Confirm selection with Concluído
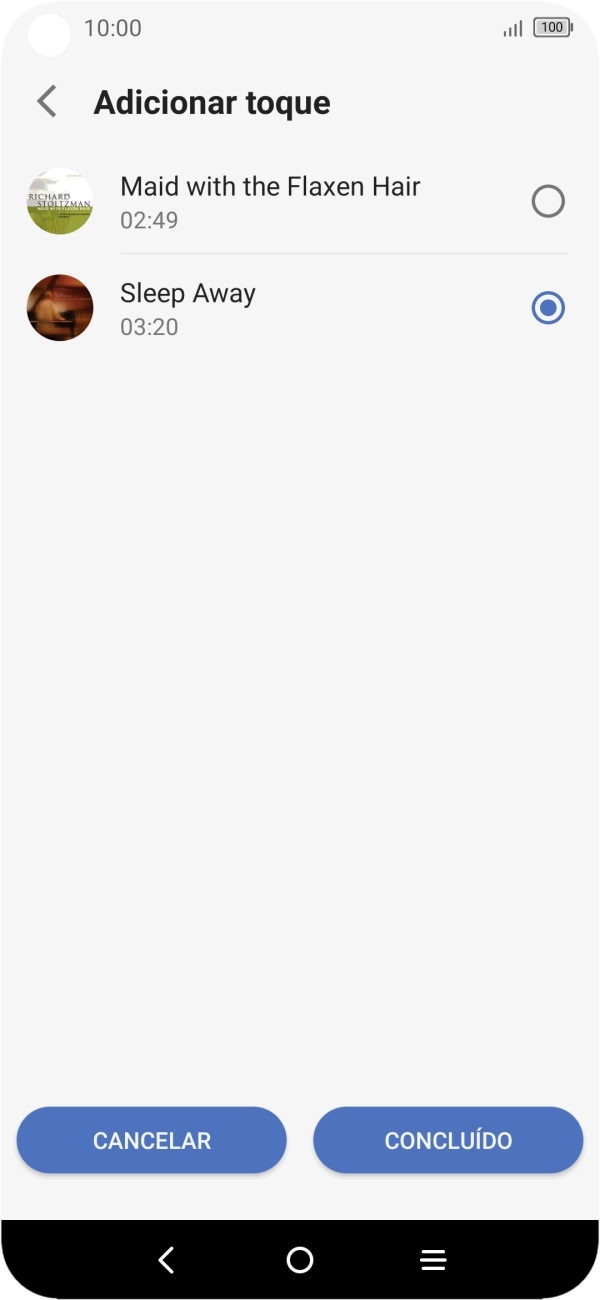 (x=448, y=1140)
